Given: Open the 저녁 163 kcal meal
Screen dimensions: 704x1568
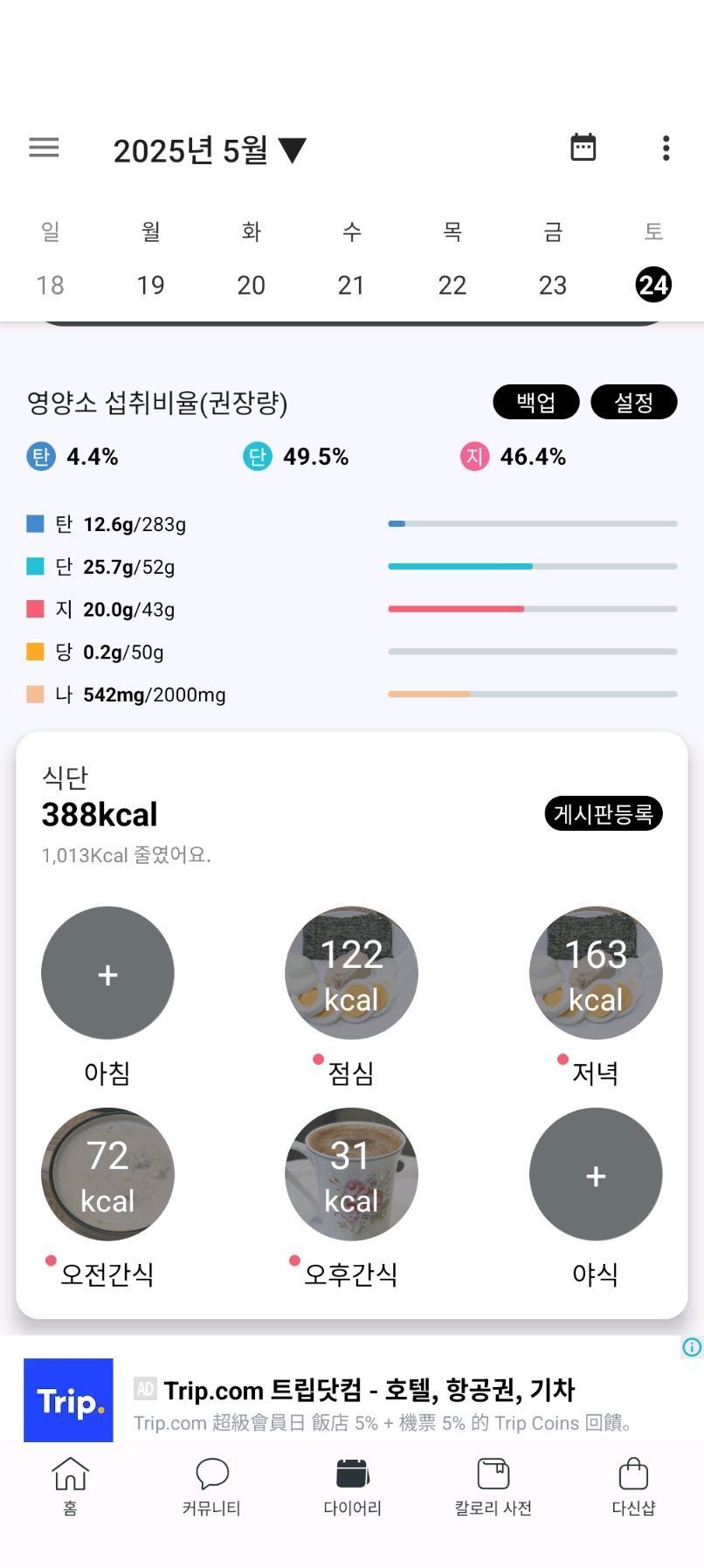Looking at the screenshot, I should click(596, 973).
